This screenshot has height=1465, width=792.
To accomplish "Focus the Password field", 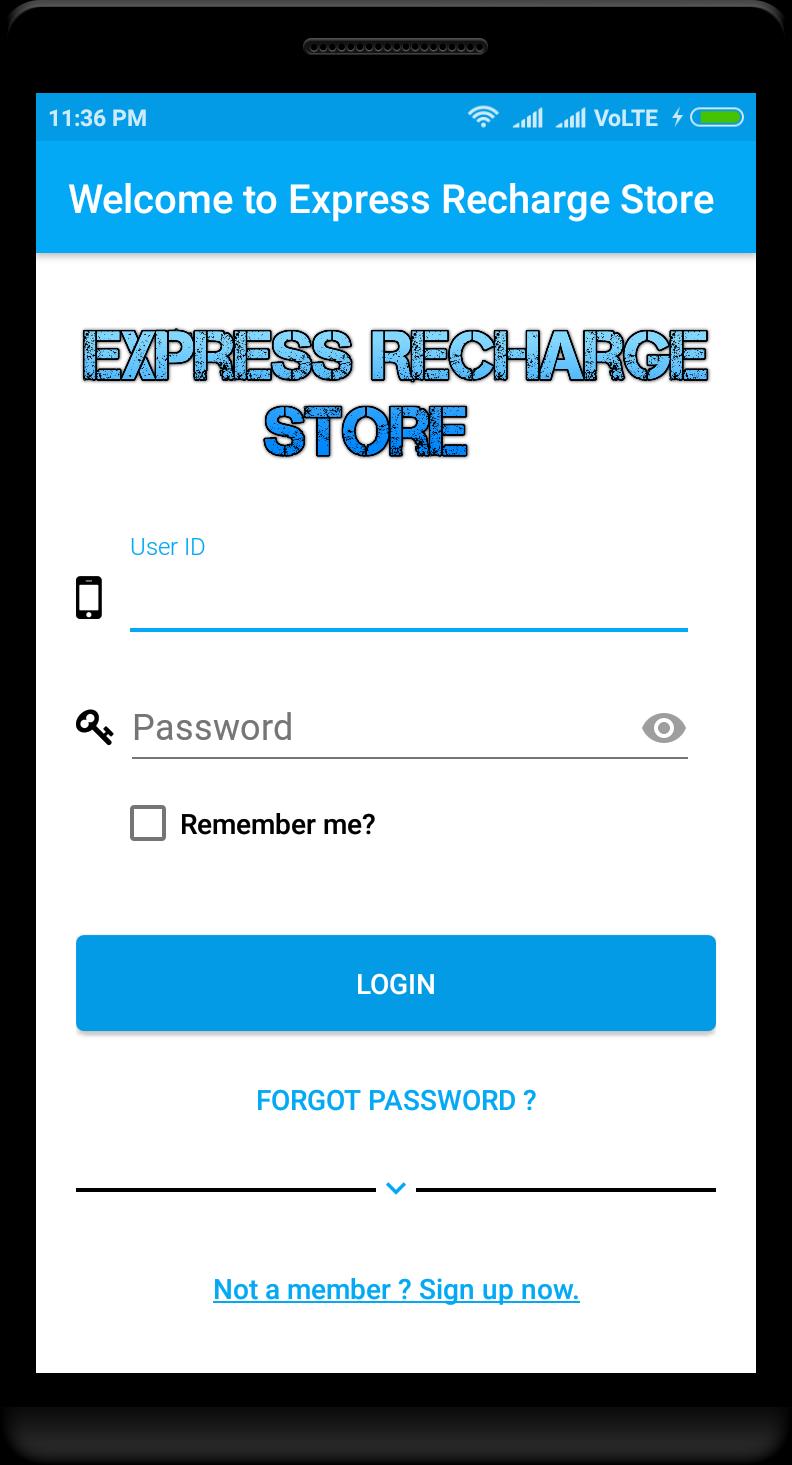I will 380,728.
